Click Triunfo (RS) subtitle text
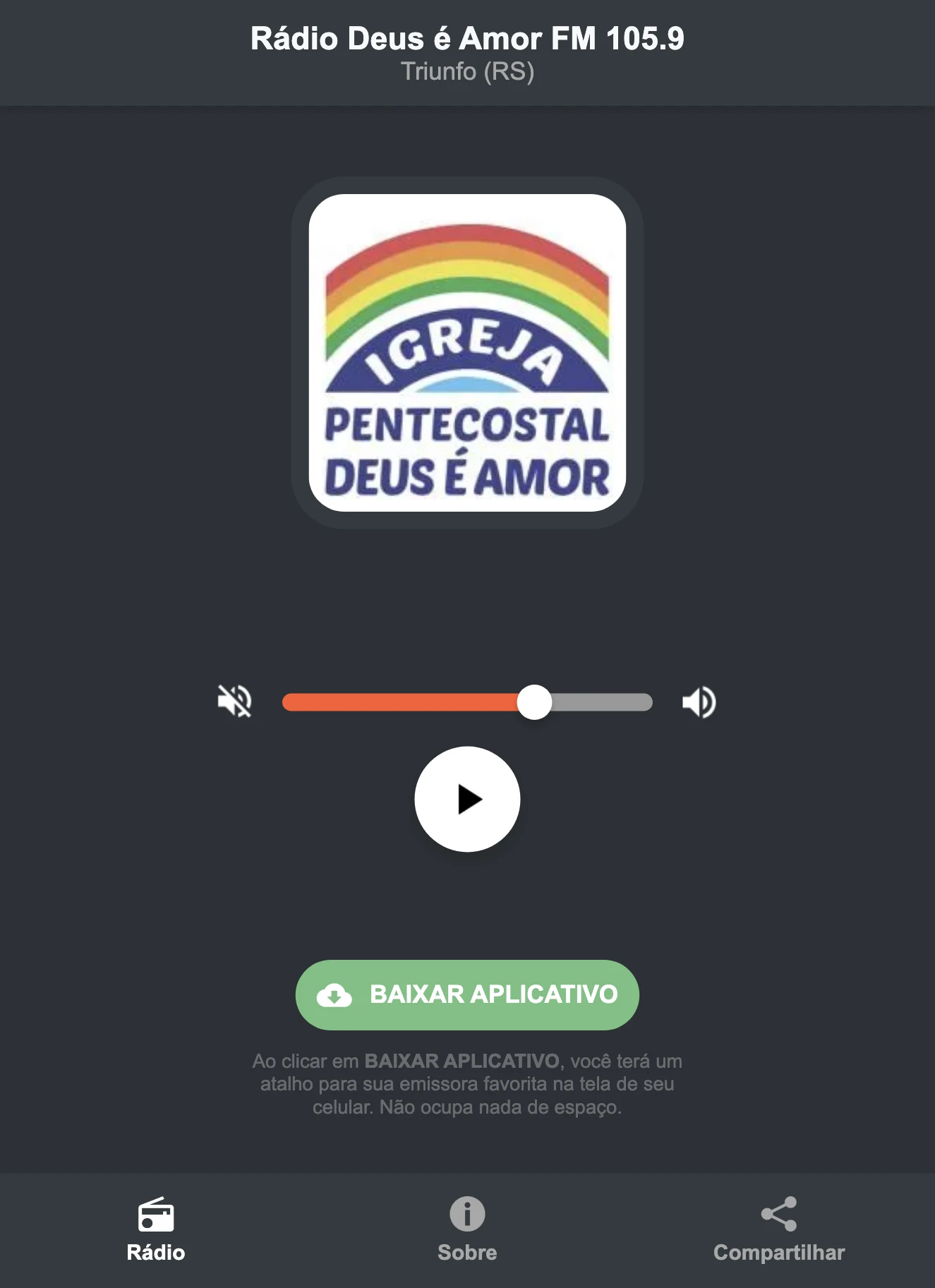This screenshot has height=1288, width=935. tap(467, 71)
